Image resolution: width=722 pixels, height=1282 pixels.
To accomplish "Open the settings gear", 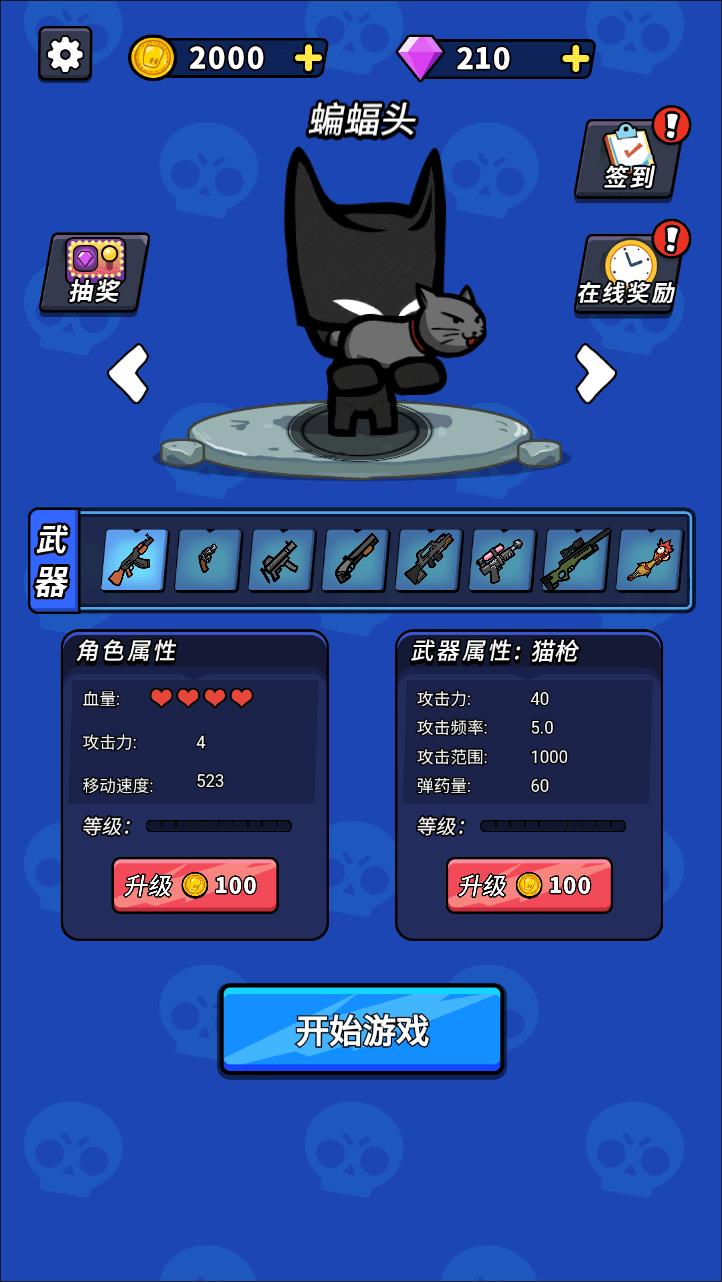I will tap(65, 53).
